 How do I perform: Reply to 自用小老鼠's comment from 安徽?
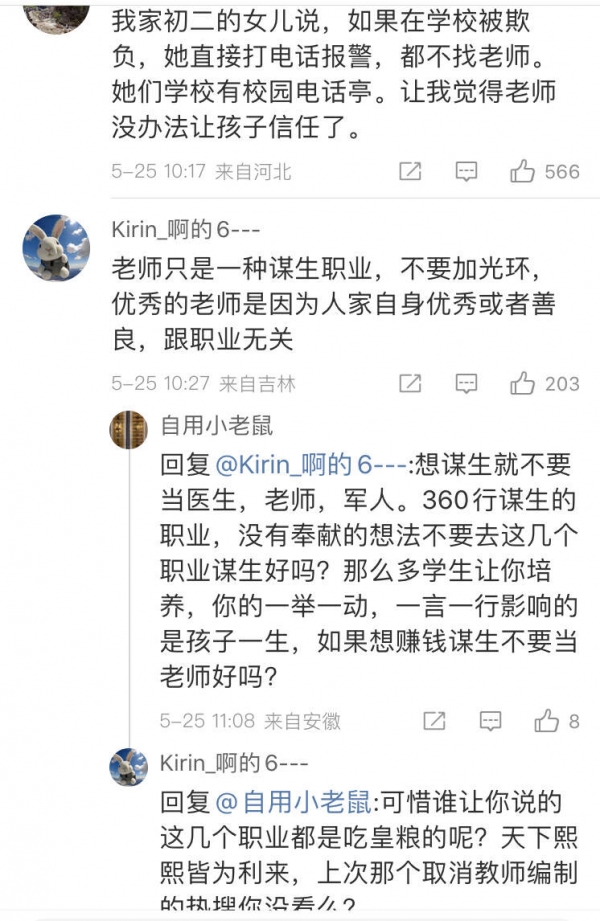(x=490, y=720)
